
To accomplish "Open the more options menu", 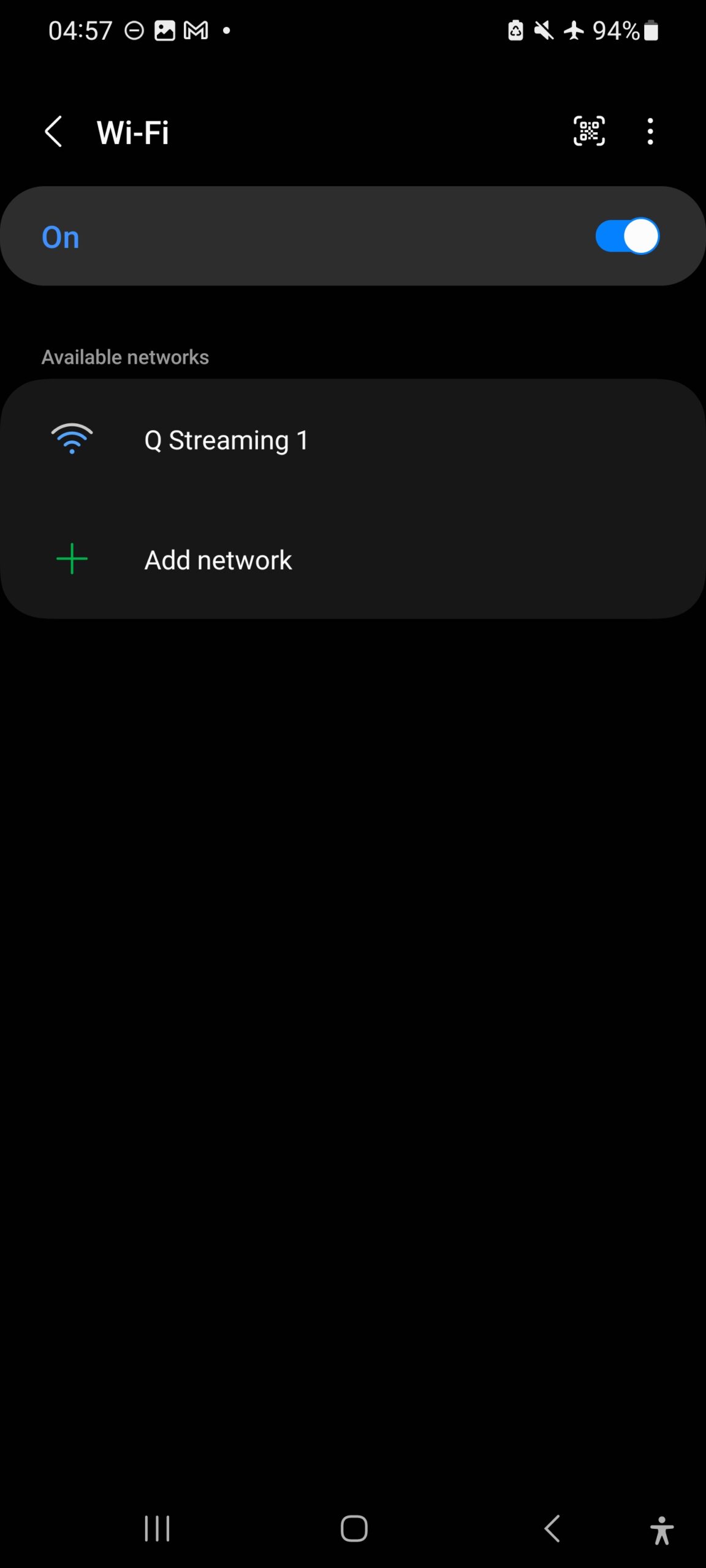I will pyautogui.click(x=650, y=131).
